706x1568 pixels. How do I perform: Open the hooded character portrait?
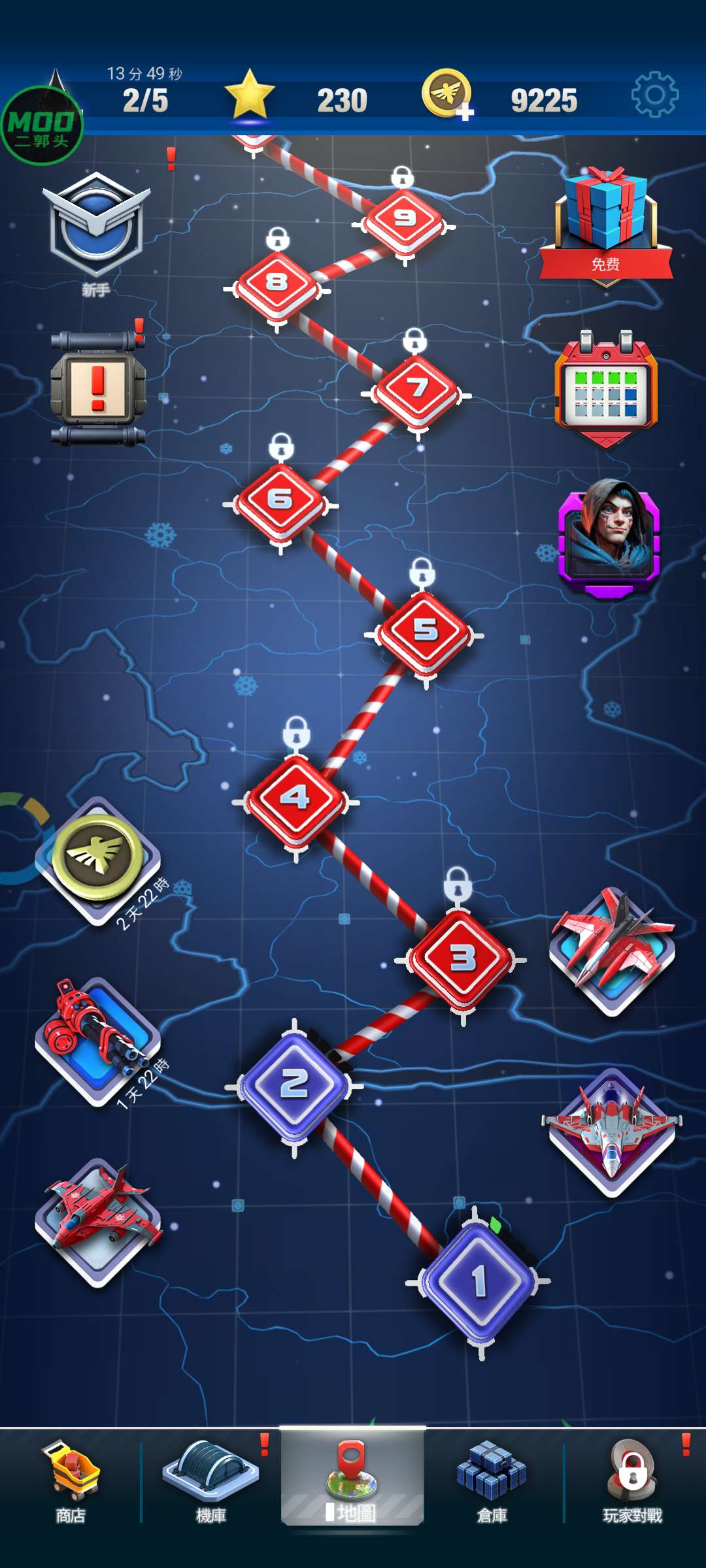[609, 537]
